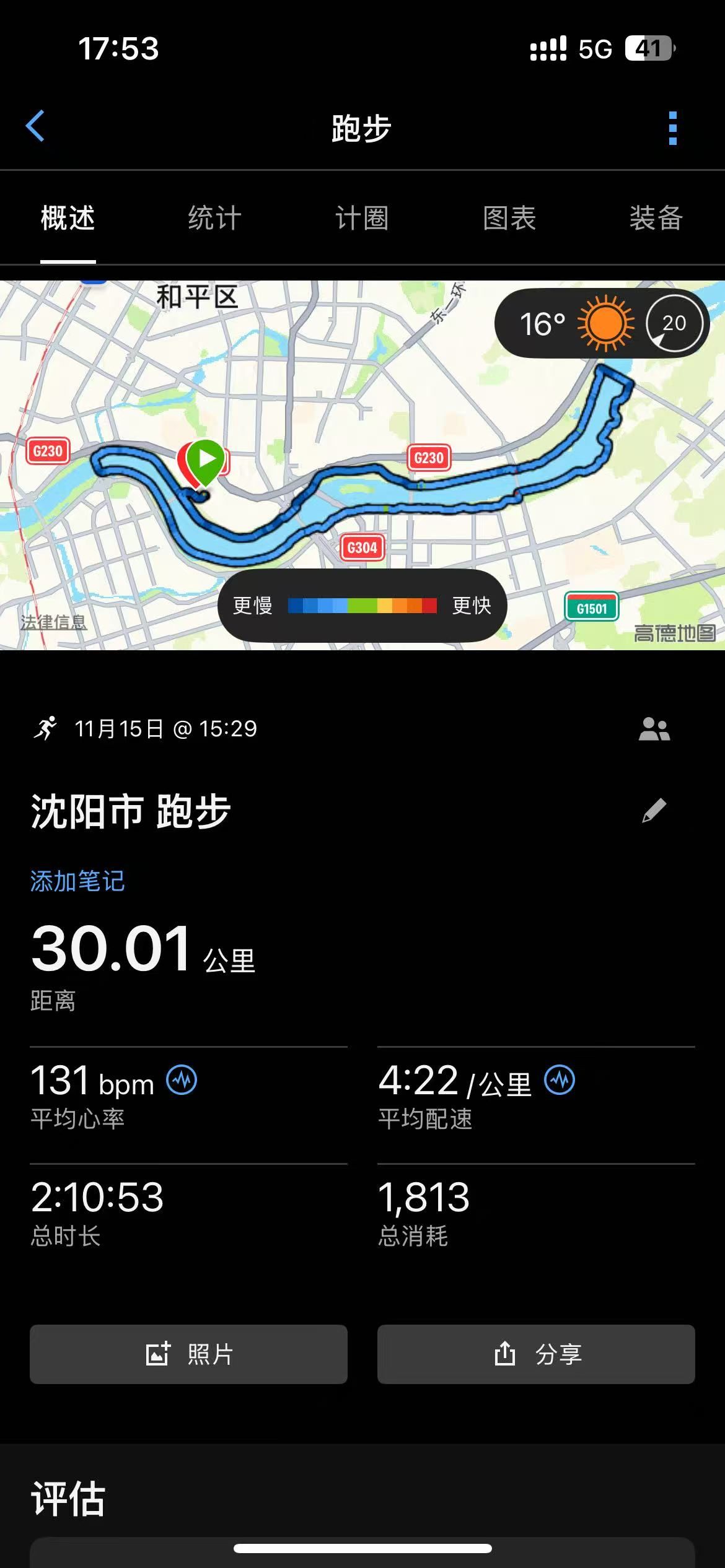Open the running route map

pyautogui.click(x=362, y=466)
